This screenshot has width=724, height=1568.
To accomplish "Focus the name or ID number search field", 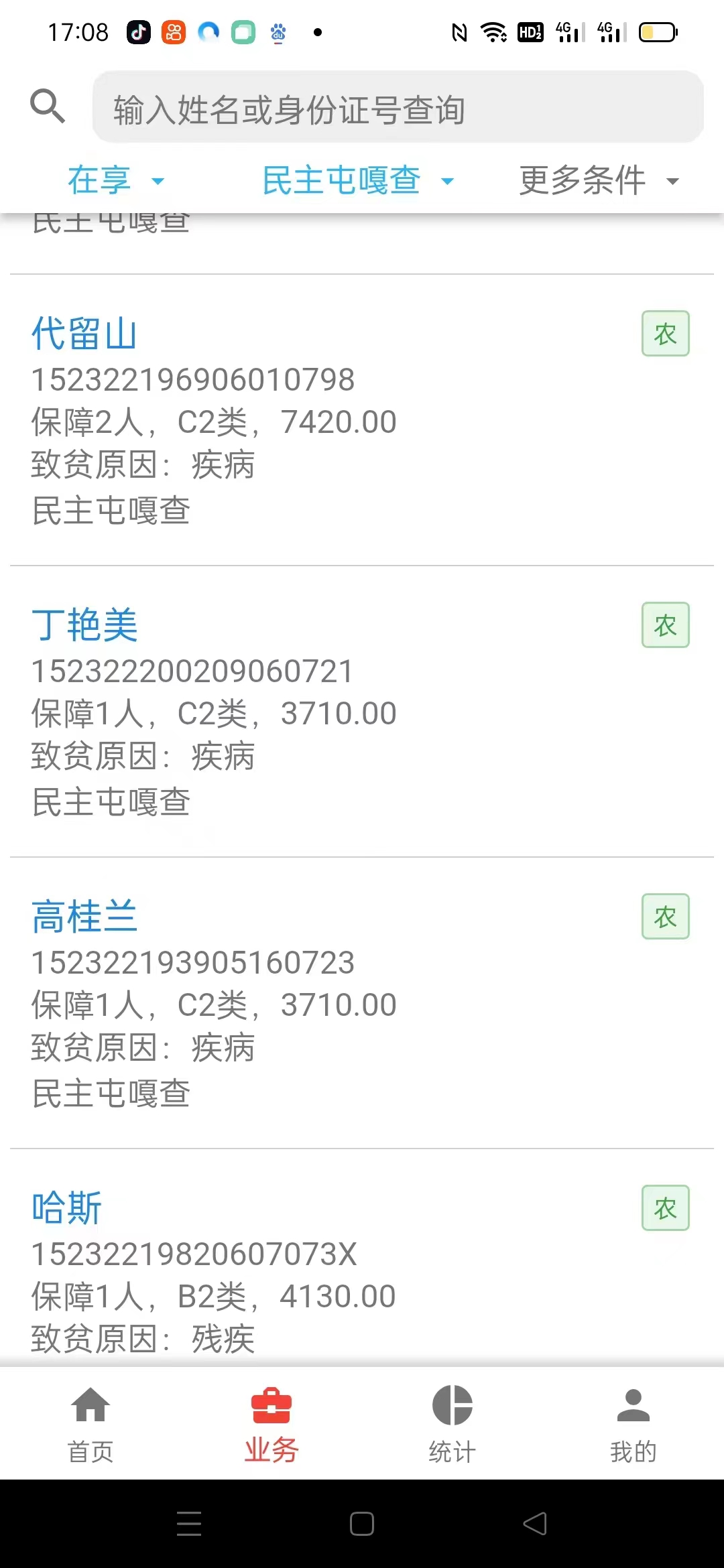I will 398,107.
